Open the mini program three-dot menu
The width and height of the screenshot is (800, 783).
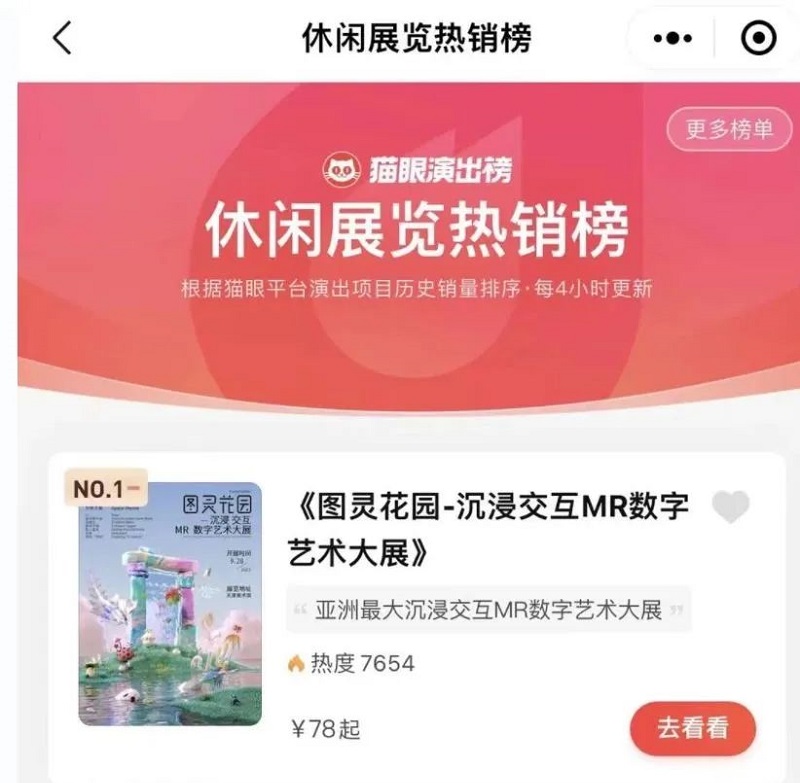672,39
